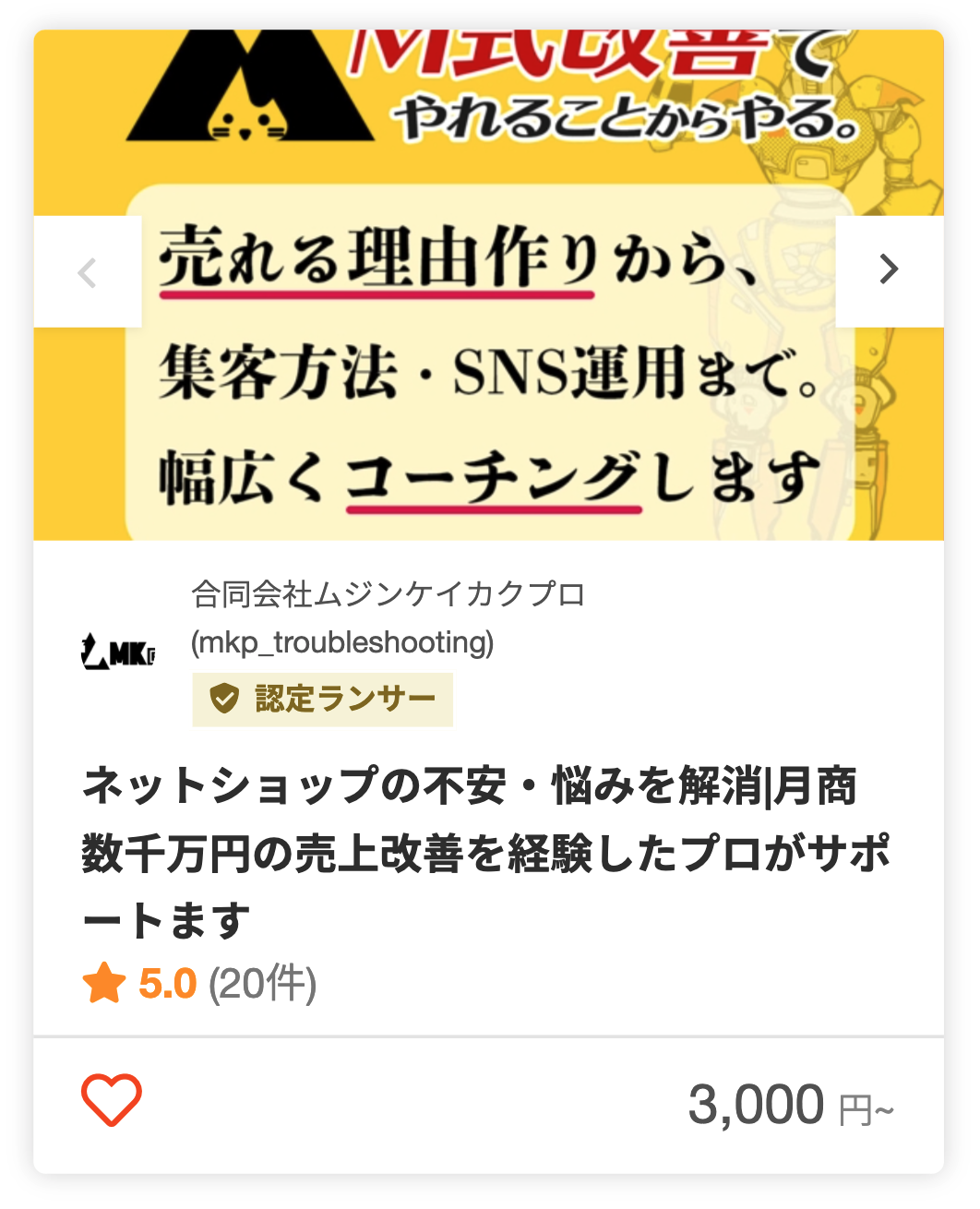Screen dimensions: 980x1209
Task: View the 合同会社ムジンケイカクプロ seller profile
Action: pyautogui.click(x=388, y=595)
